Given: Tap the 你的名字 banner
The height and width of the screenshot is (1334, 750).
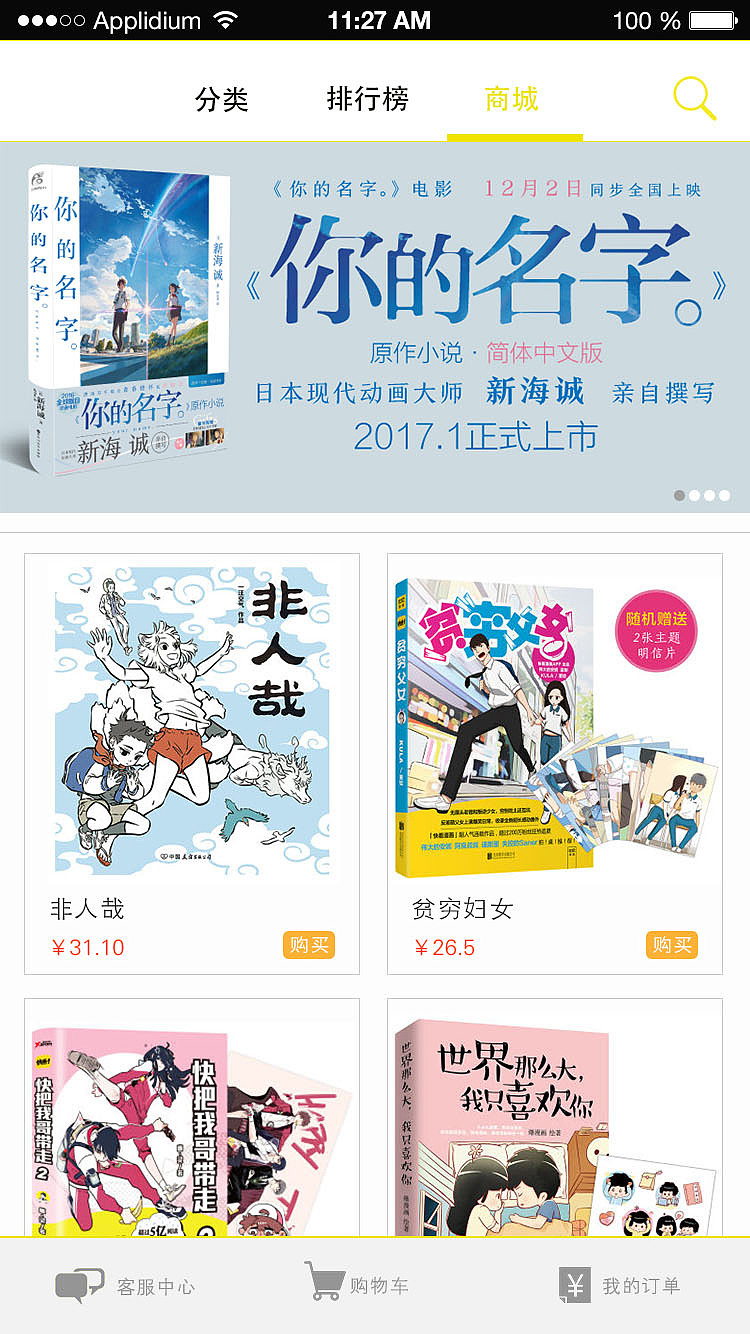Looking at the screenshot, I should tap(375, 320).
